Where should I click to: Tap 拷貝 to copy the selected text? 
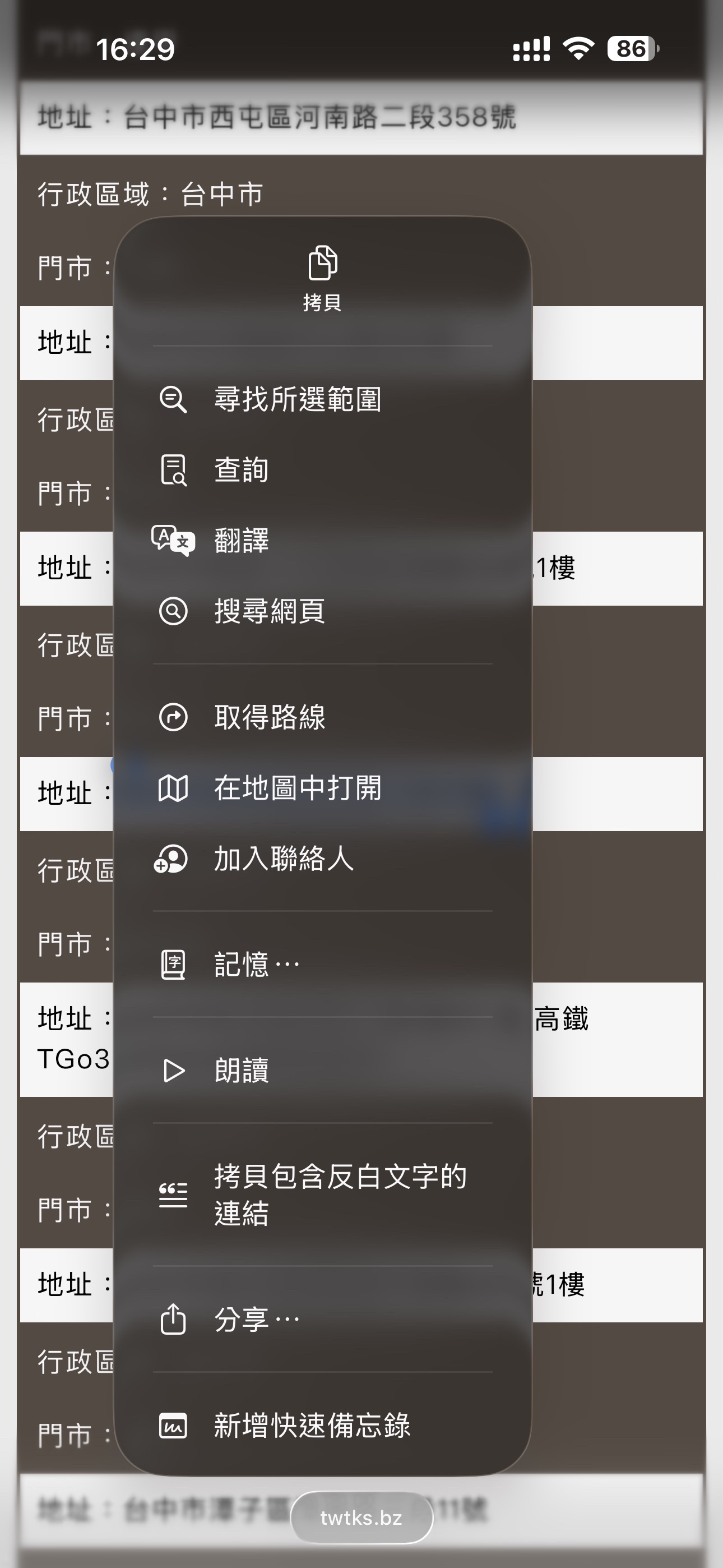point(322,279)
